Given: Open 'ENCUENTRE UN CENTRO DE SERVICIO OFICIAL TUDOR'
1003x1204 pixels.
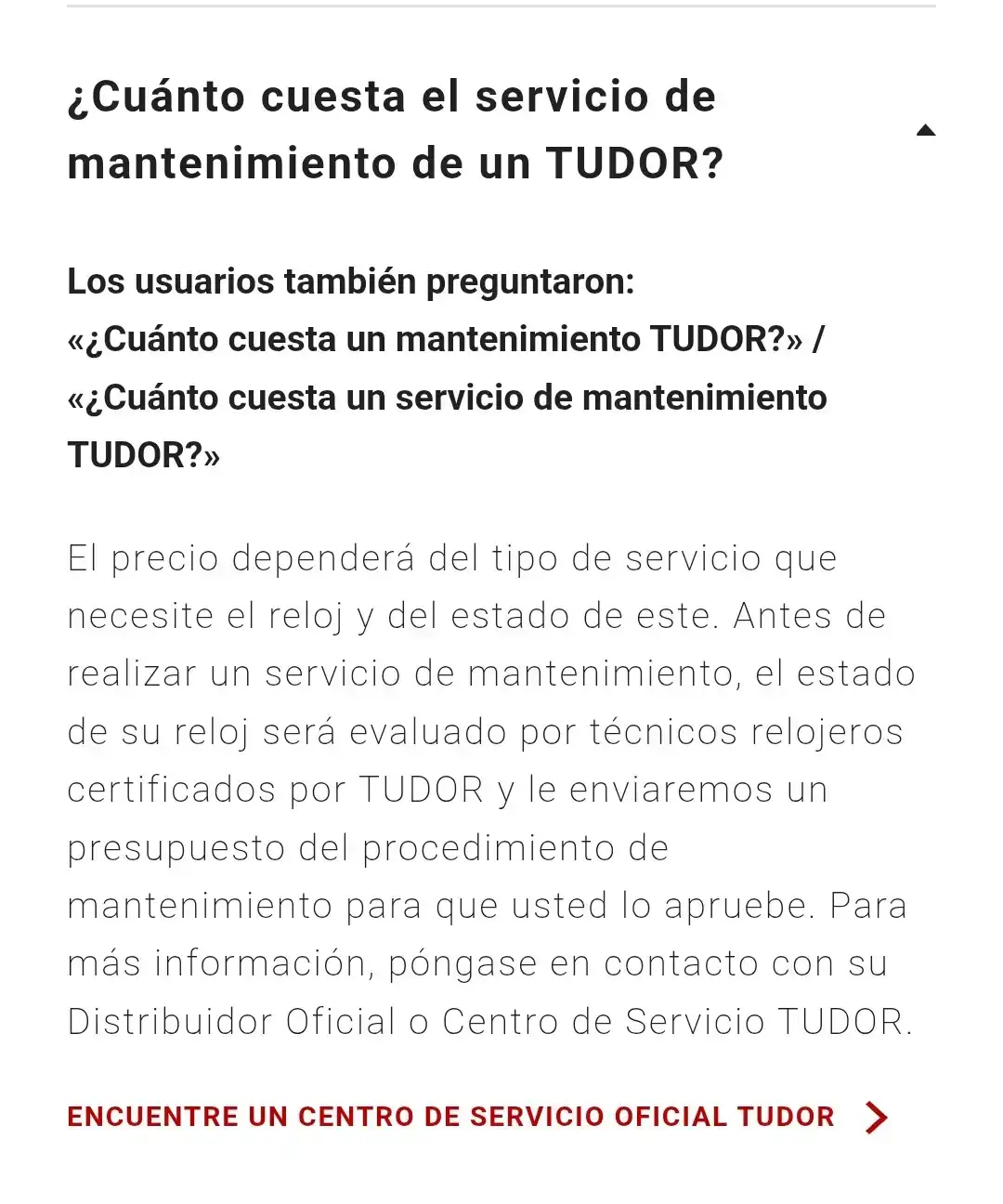Looking at the screenshot, I should click(x=450, y=1118).
